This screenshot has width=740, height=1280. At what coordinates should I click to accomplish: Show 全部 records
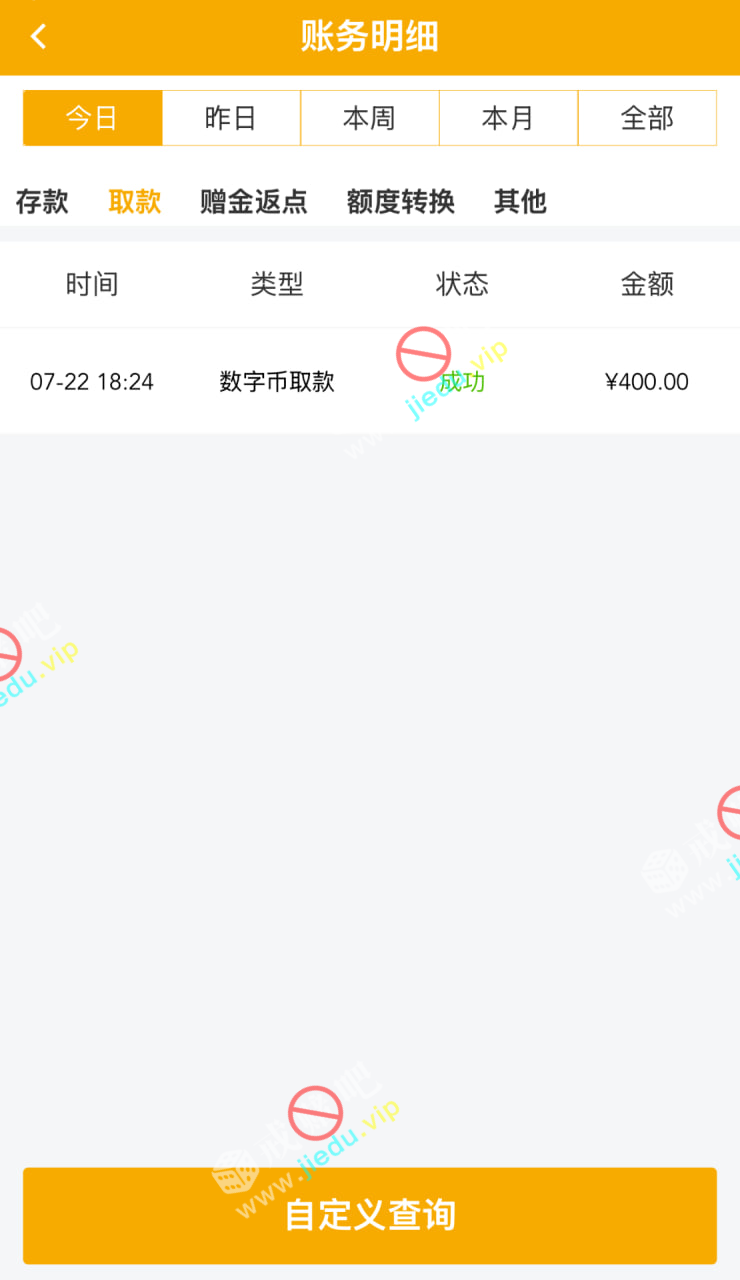pos(647,118)
